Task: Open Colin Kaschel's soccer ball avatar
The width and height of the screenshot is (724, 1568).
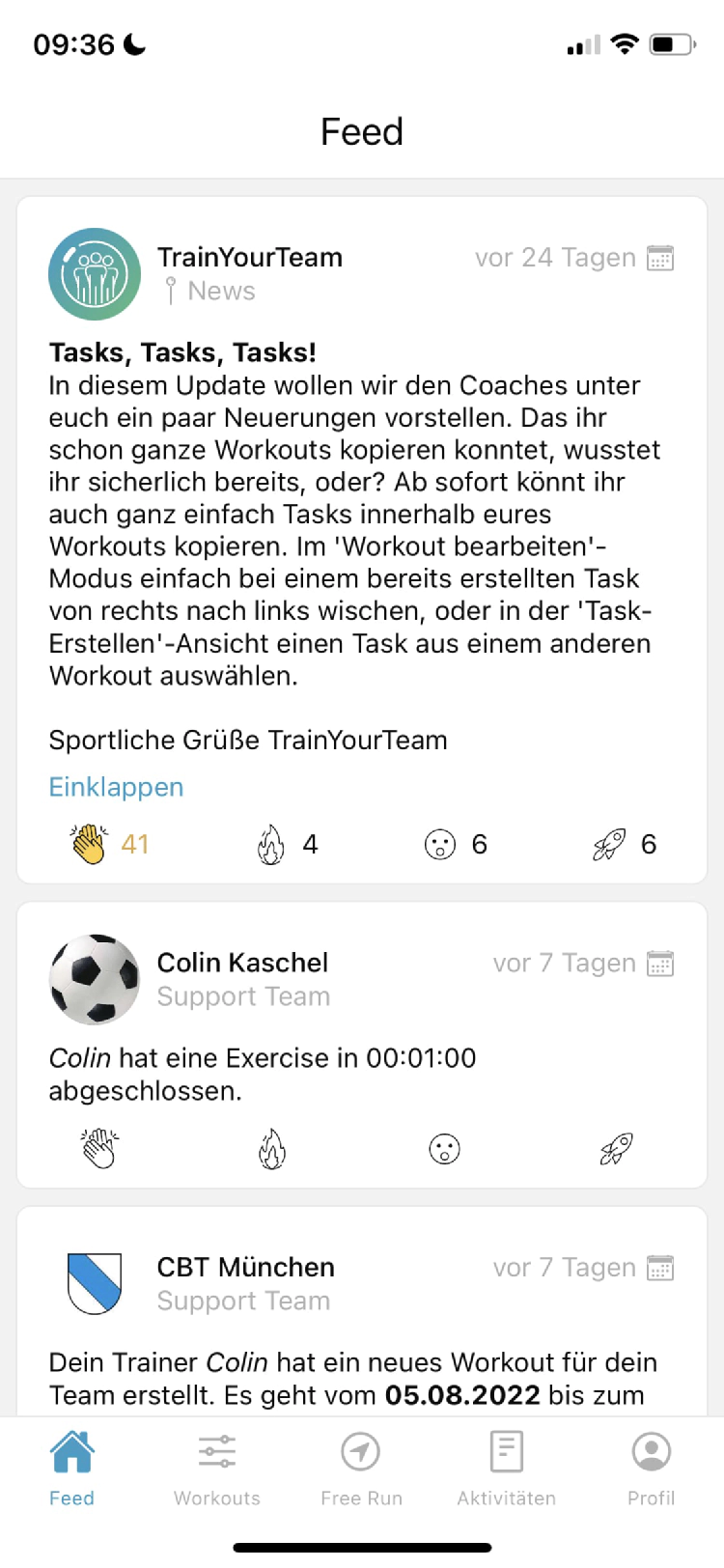Action: pyautogui.click(x=95, y=979)
